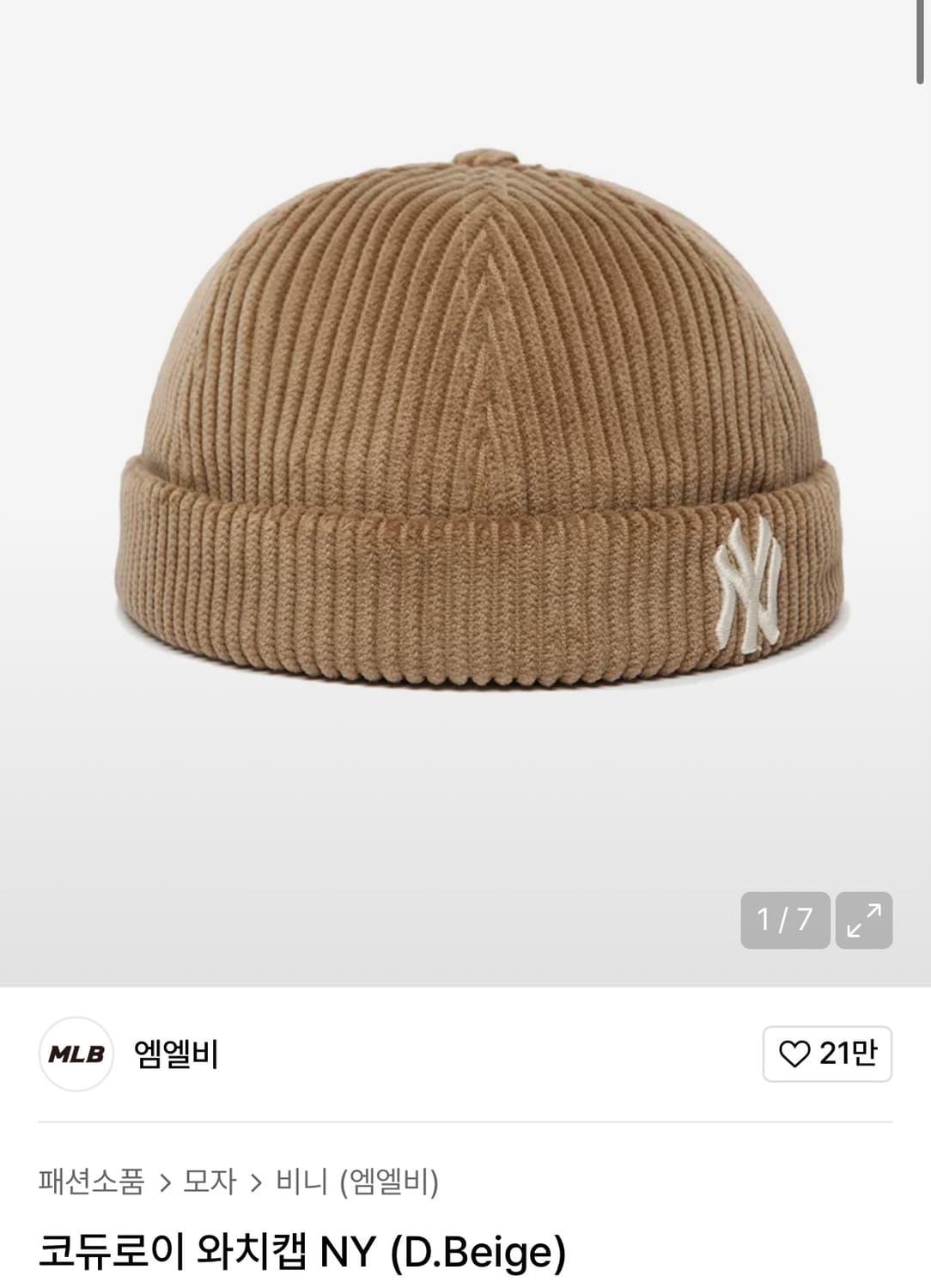Tap the MLB logo to view brand profile
Screen dimensions: 931x1288
point(76,1054)
